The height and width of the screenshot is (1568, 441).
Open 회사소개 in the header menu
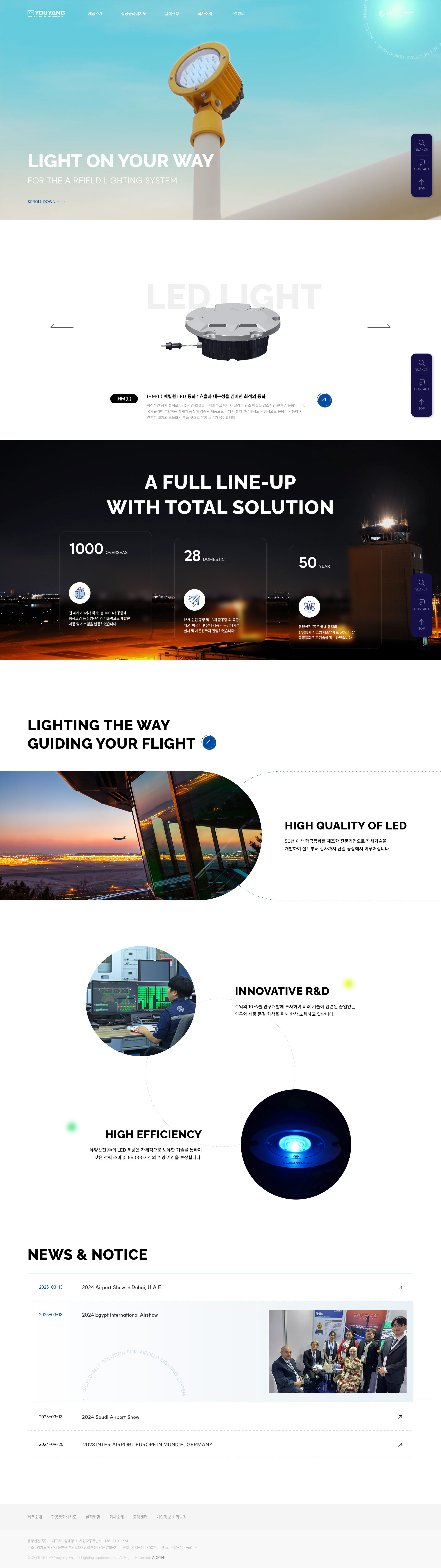pos(205,13)
